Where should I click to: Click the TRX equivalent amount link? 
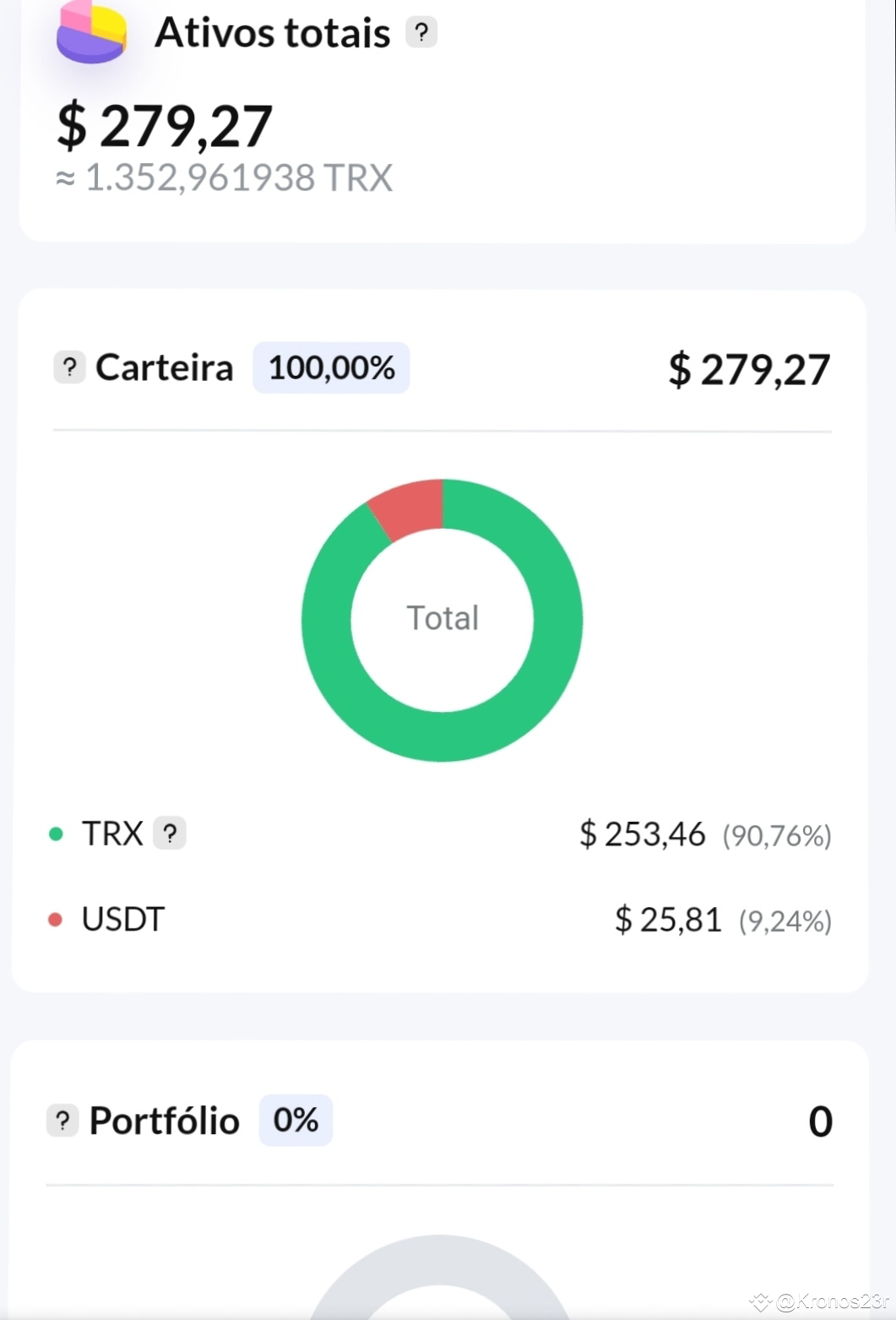point(225,177)
